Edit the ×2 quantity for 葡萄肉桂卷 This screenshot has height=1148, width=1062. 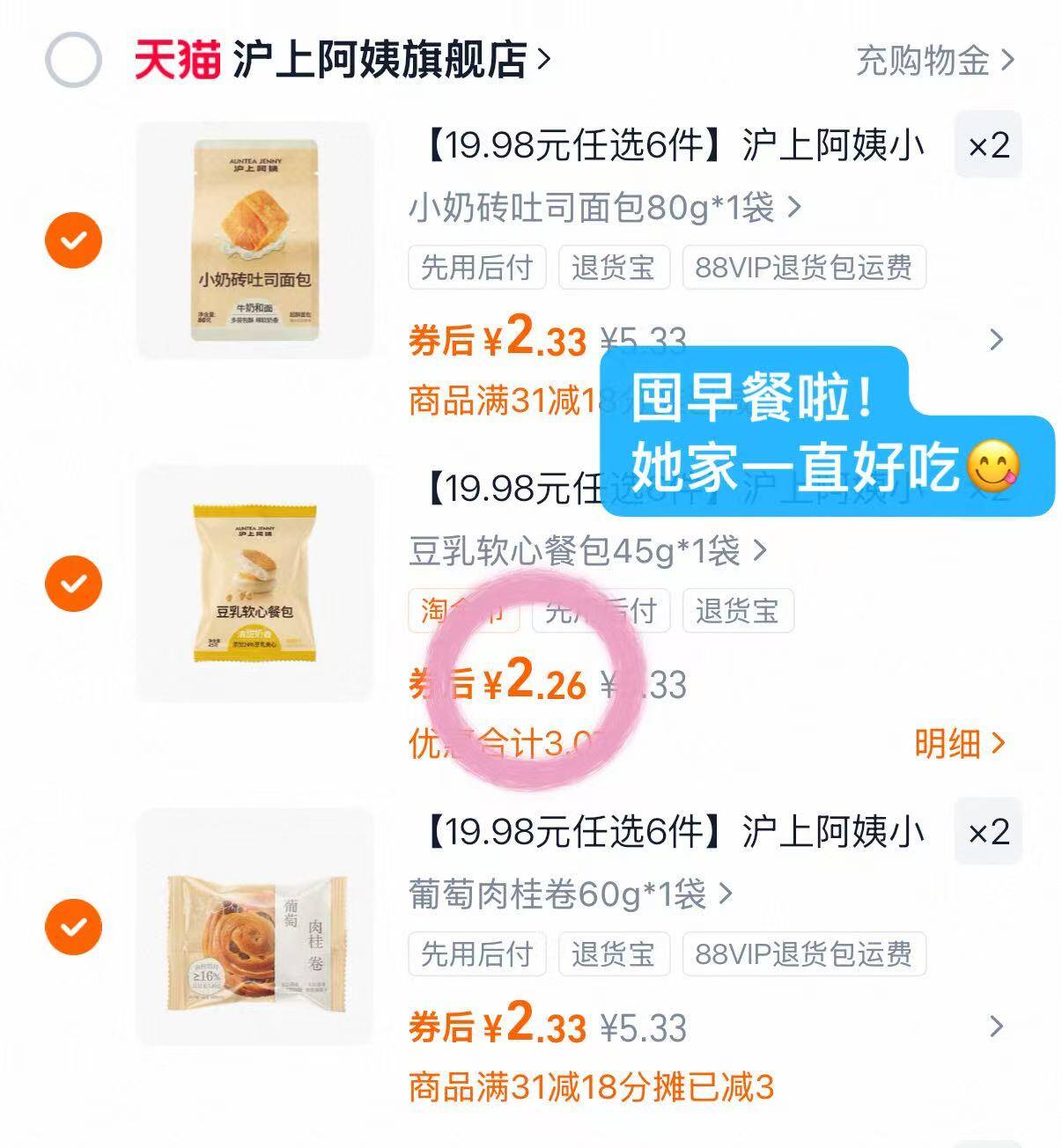988,832
